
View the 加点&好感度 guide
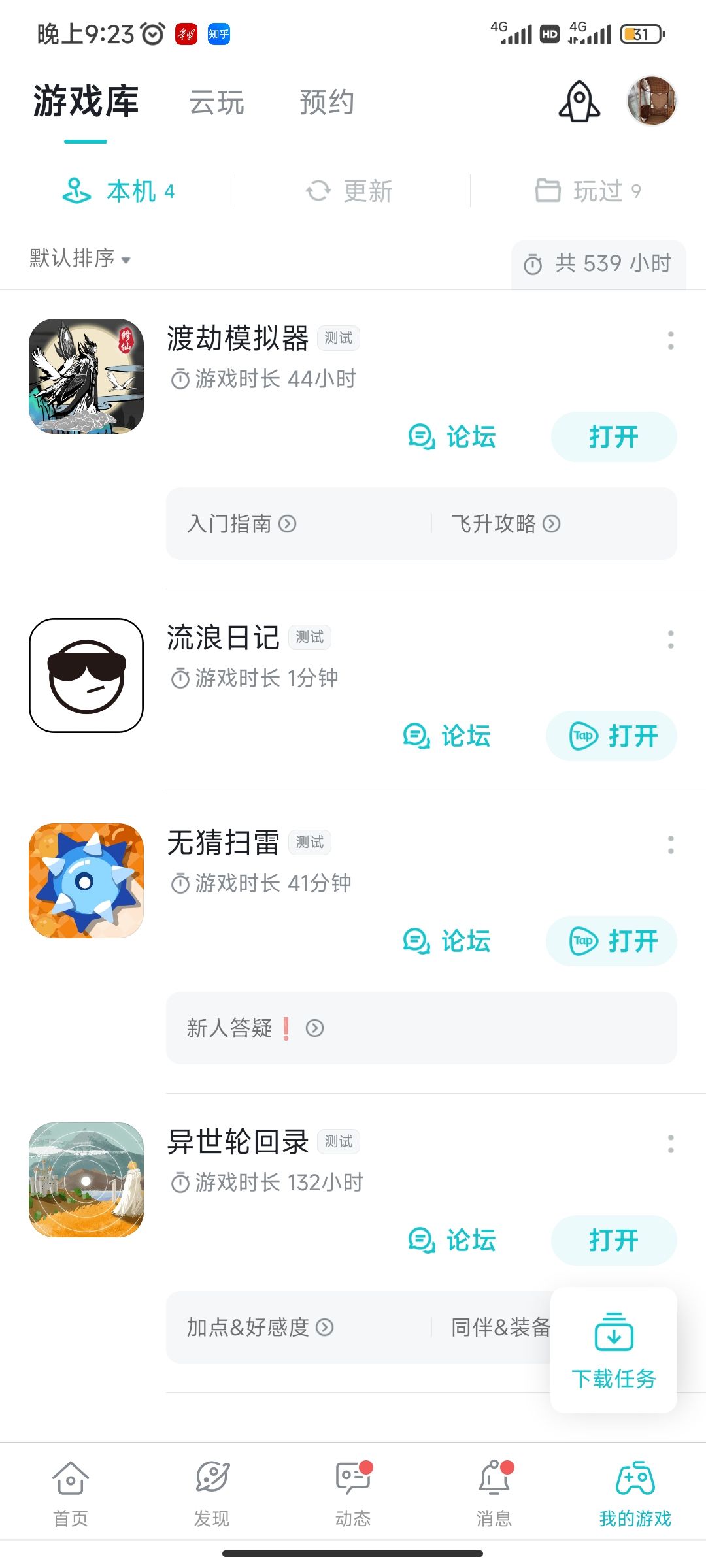(x=260, y=1328)
